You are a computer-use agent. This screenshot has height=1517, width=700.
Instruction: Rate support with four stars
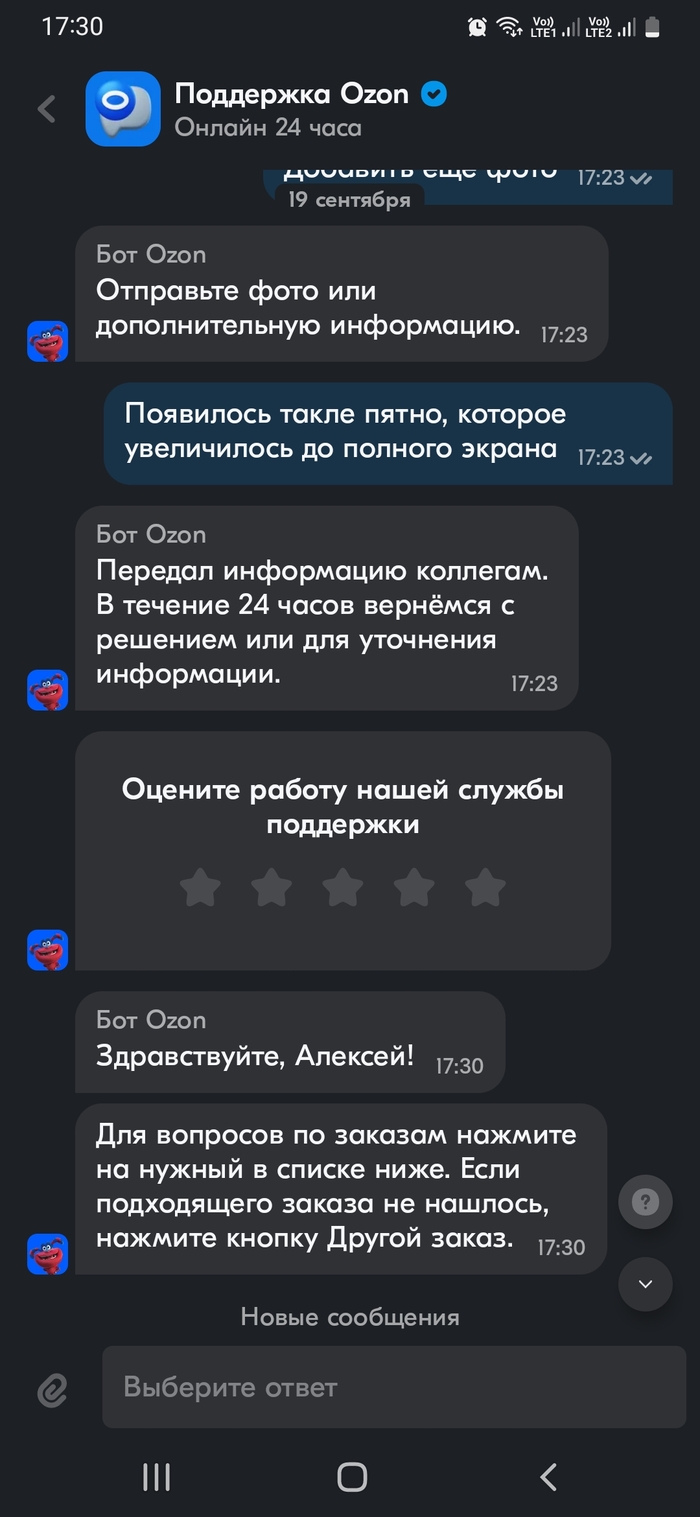coord(414,887)
